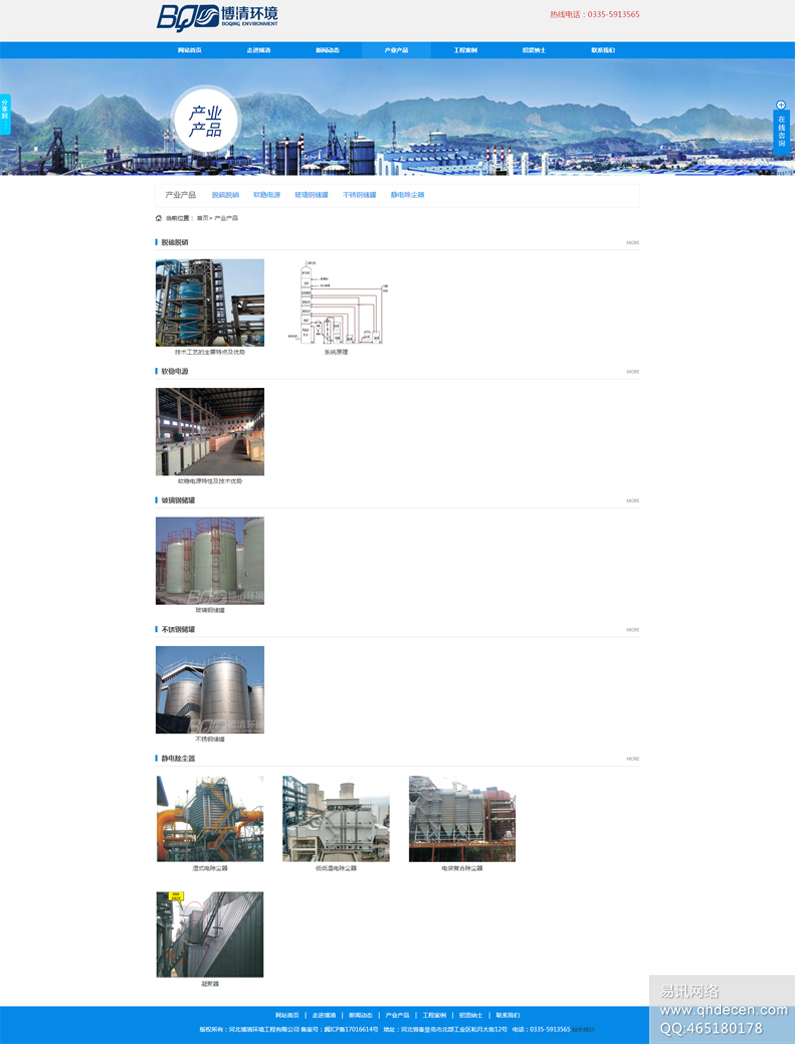Select the 静电除尘器 product category link
Image resolution: width=800 pixels, height=1044 pixels.
point(407,195)
